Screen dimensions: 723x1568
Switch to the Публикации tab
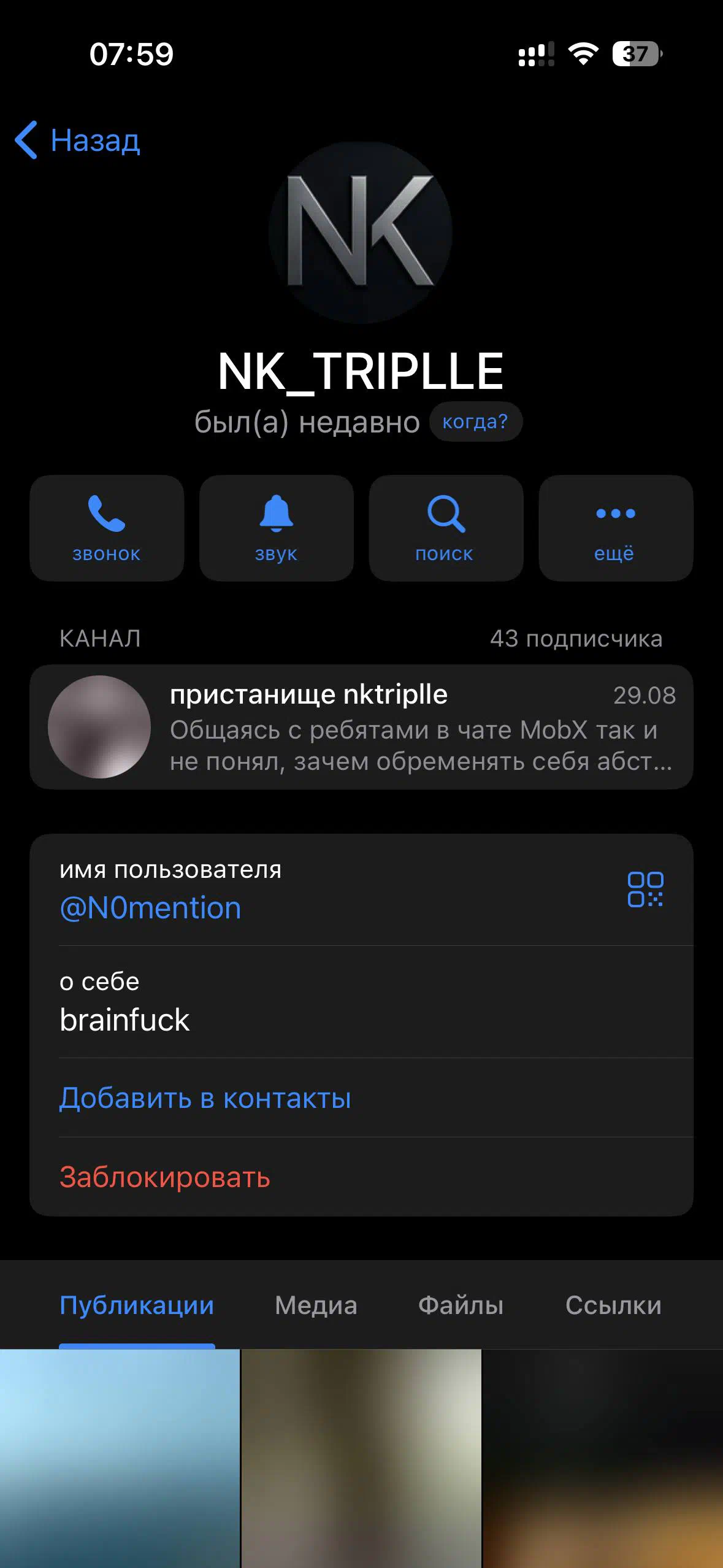pos(137,1305)
